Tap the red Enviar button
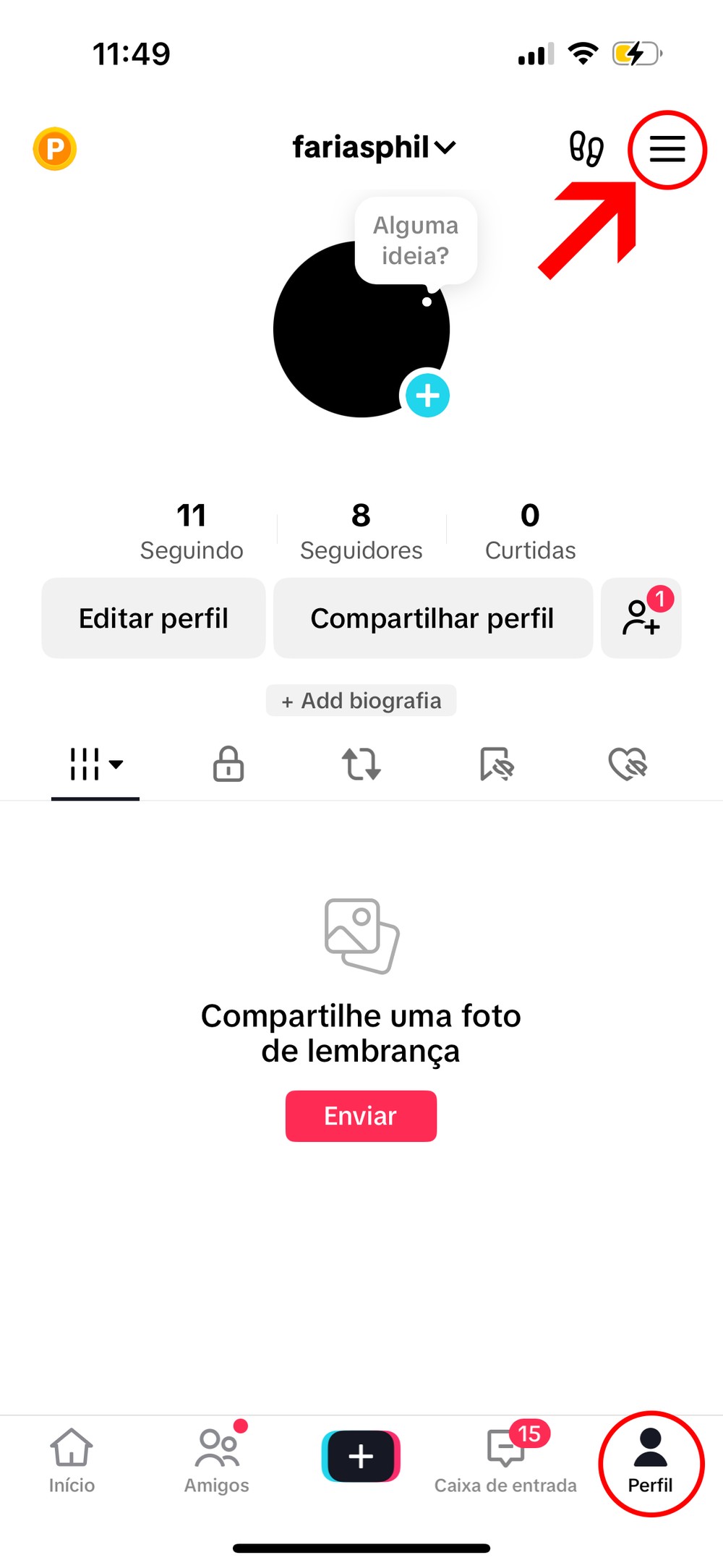Viewport: 723px width, 1568px height. (x=361, y=1116)
